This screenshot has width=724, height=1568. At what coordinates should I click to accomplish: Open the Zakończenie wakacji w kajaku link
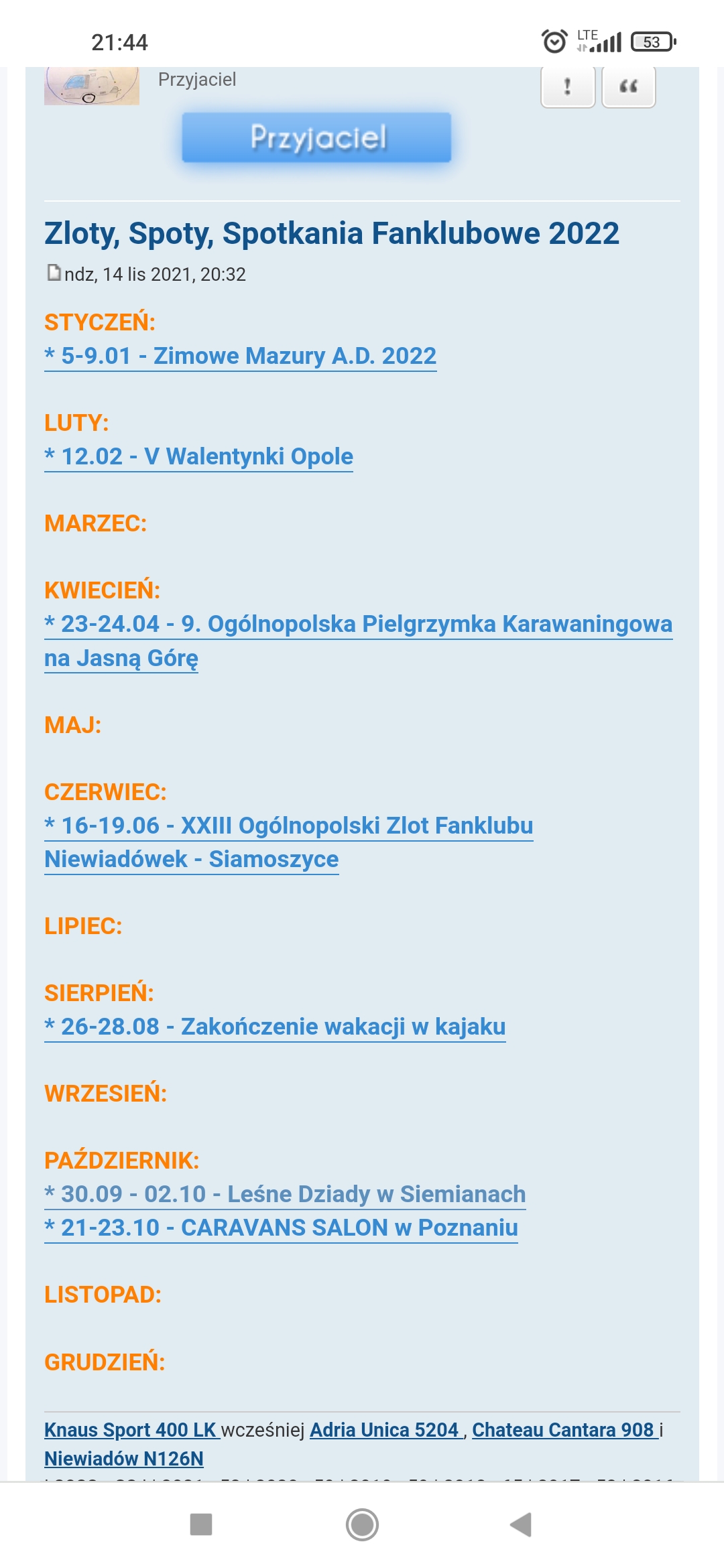[x=275, y=1027]
